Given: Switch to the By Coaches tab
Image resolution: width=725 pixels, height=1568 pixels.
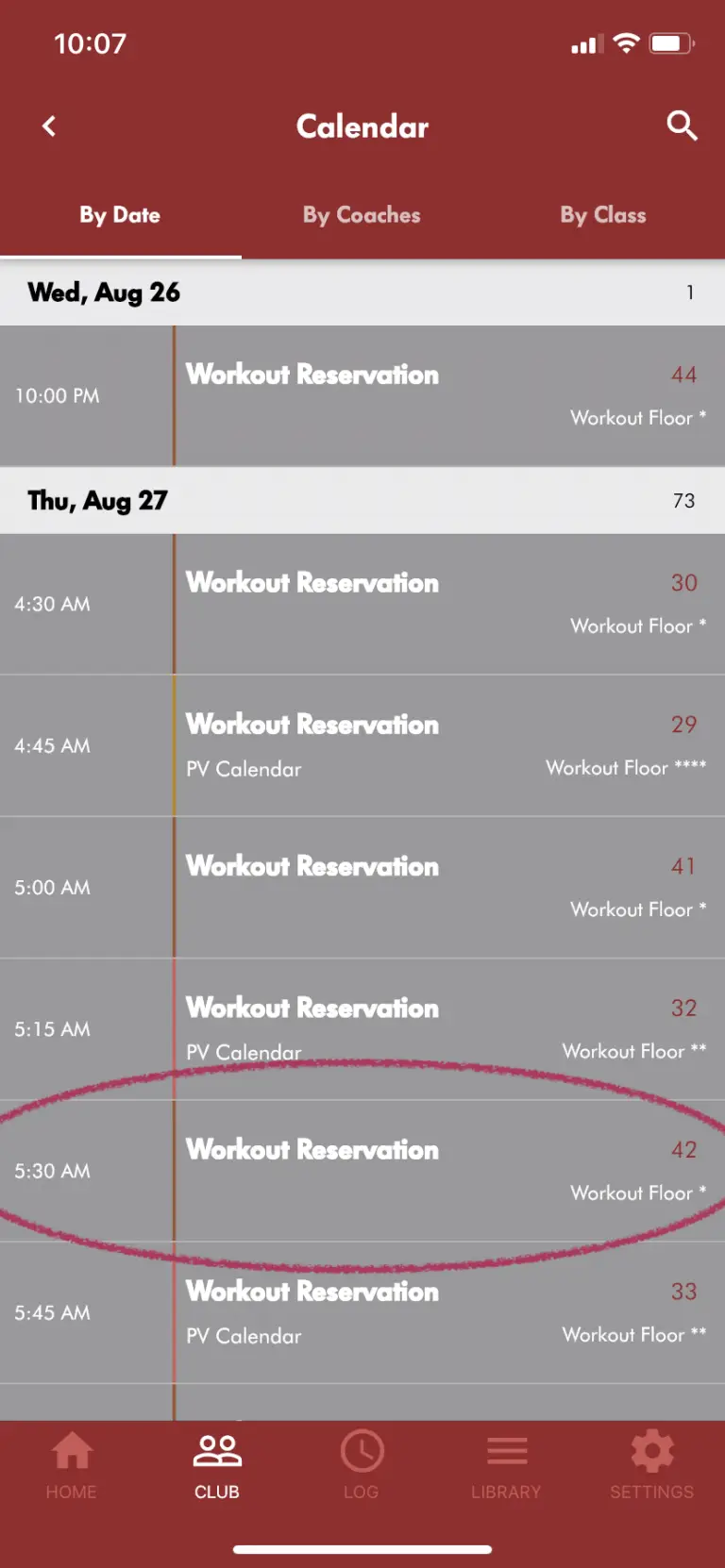Looking at the screenshot, I should (x=362, y=215).
